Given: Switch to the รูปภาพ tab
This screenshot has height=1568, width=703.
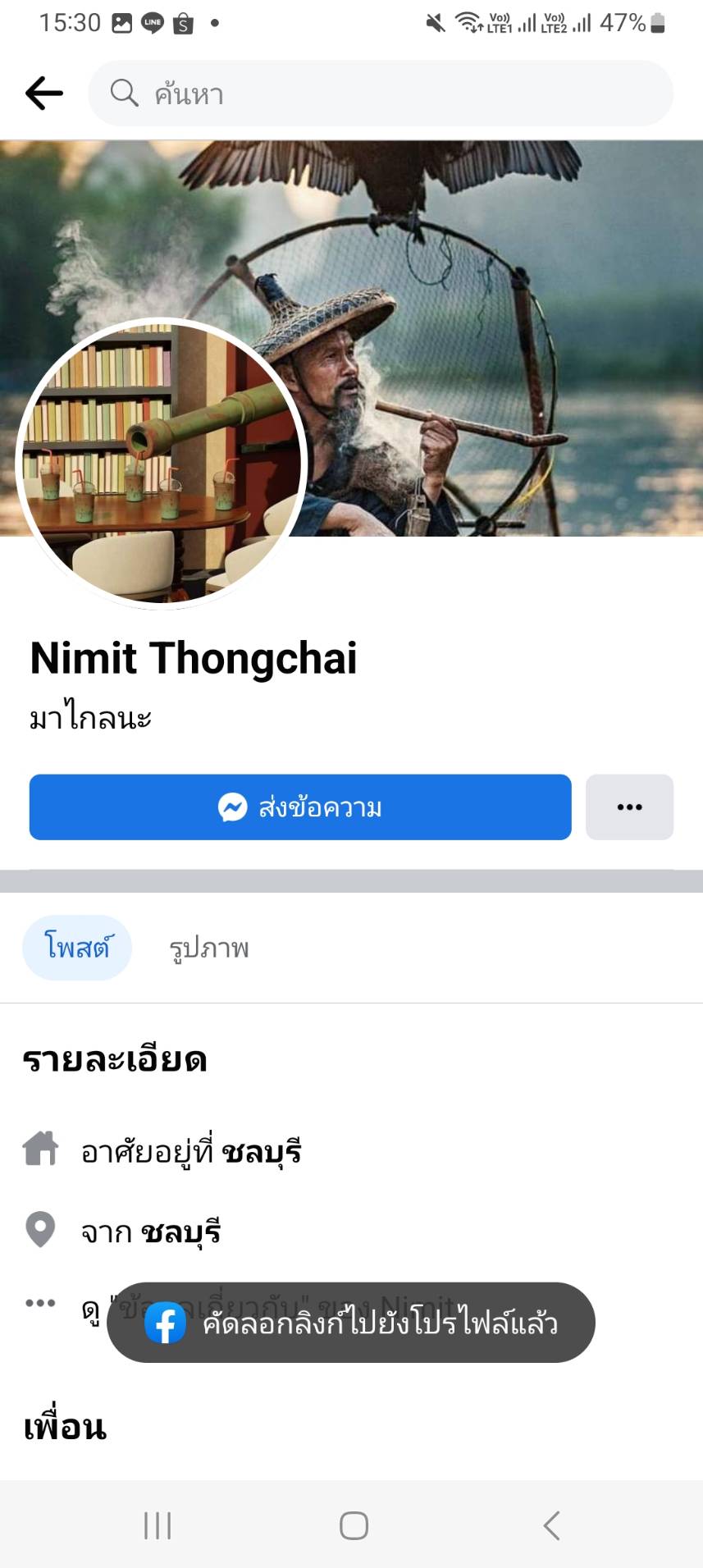Looking at the screenshot, I should [x=208, y=949].
